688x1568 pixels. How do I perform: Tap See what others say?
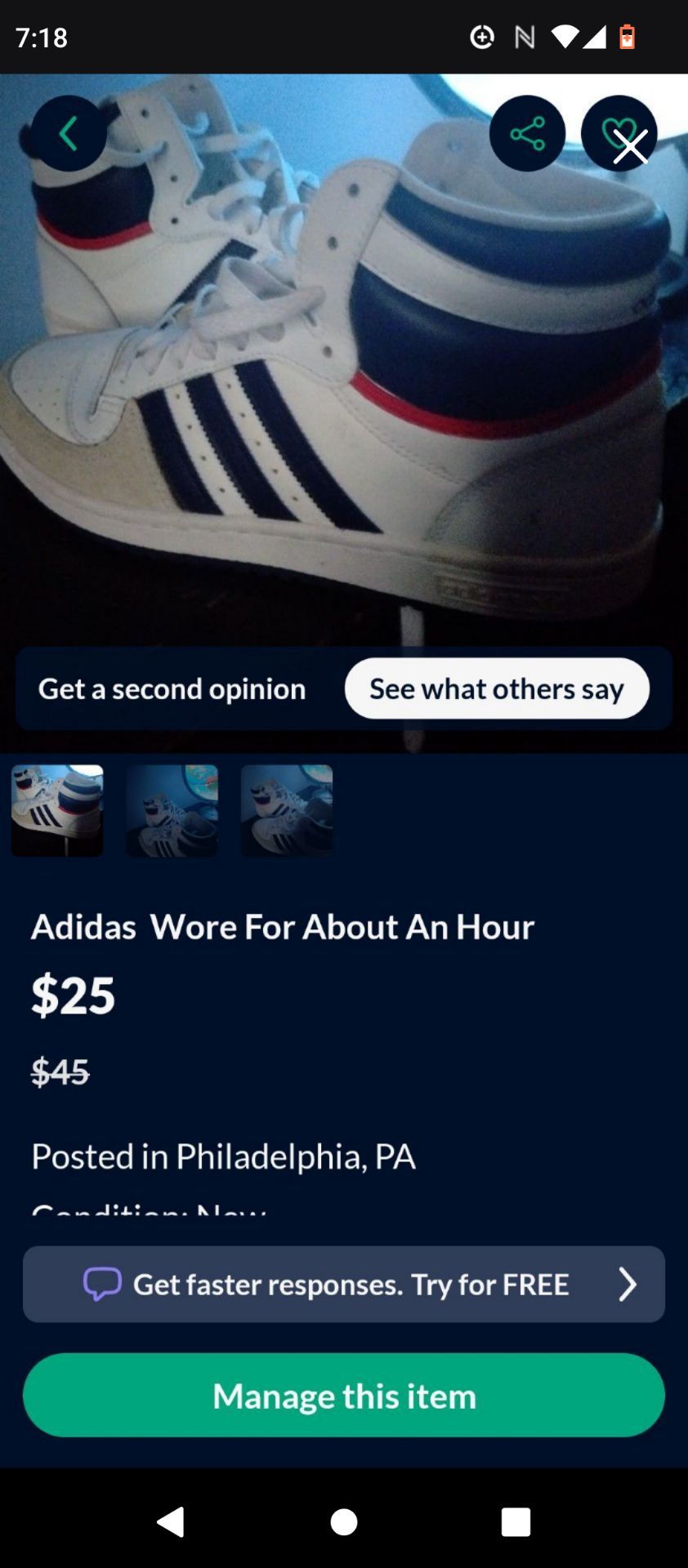(497, 688)
